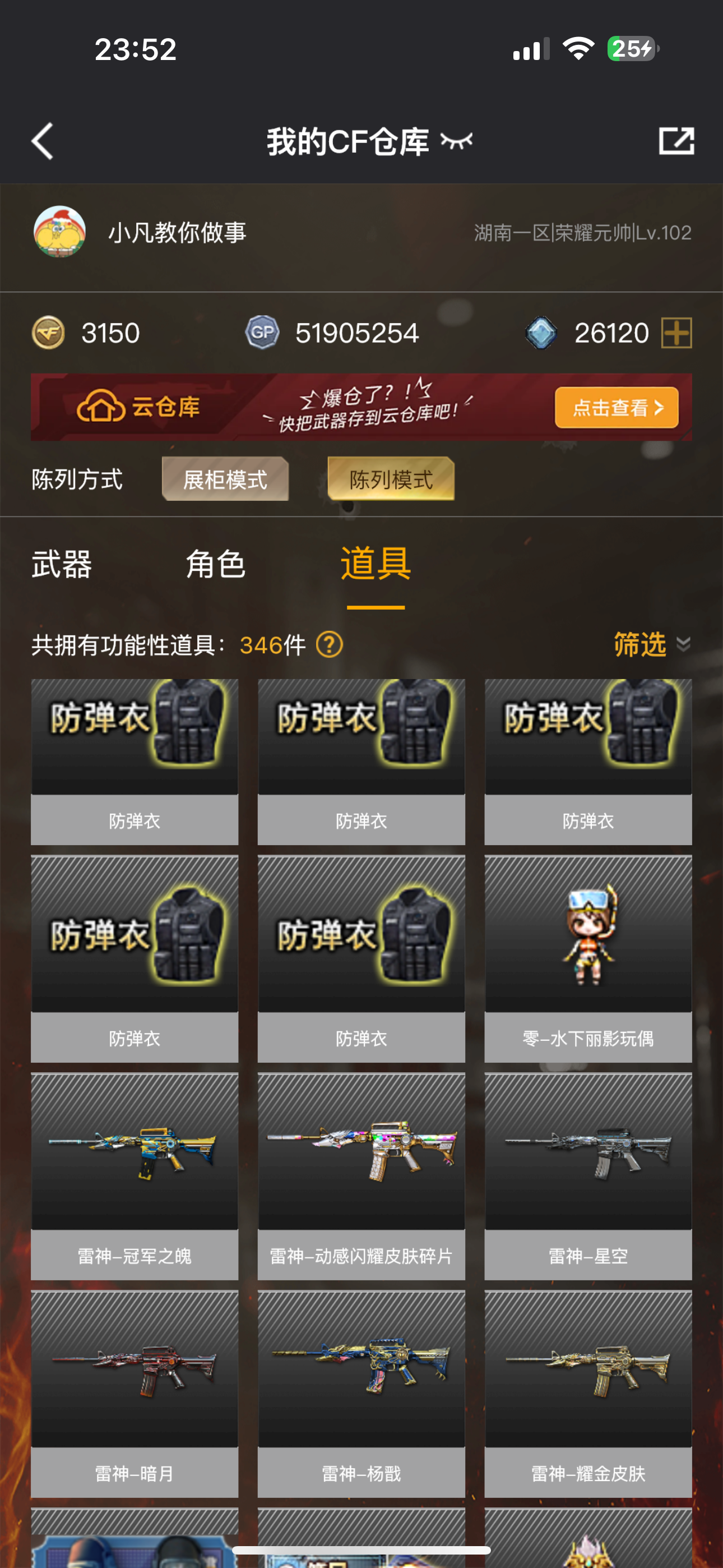Open the 雷神-星空 item
Screen dimensions: 723x1568
pos(588,1176)
